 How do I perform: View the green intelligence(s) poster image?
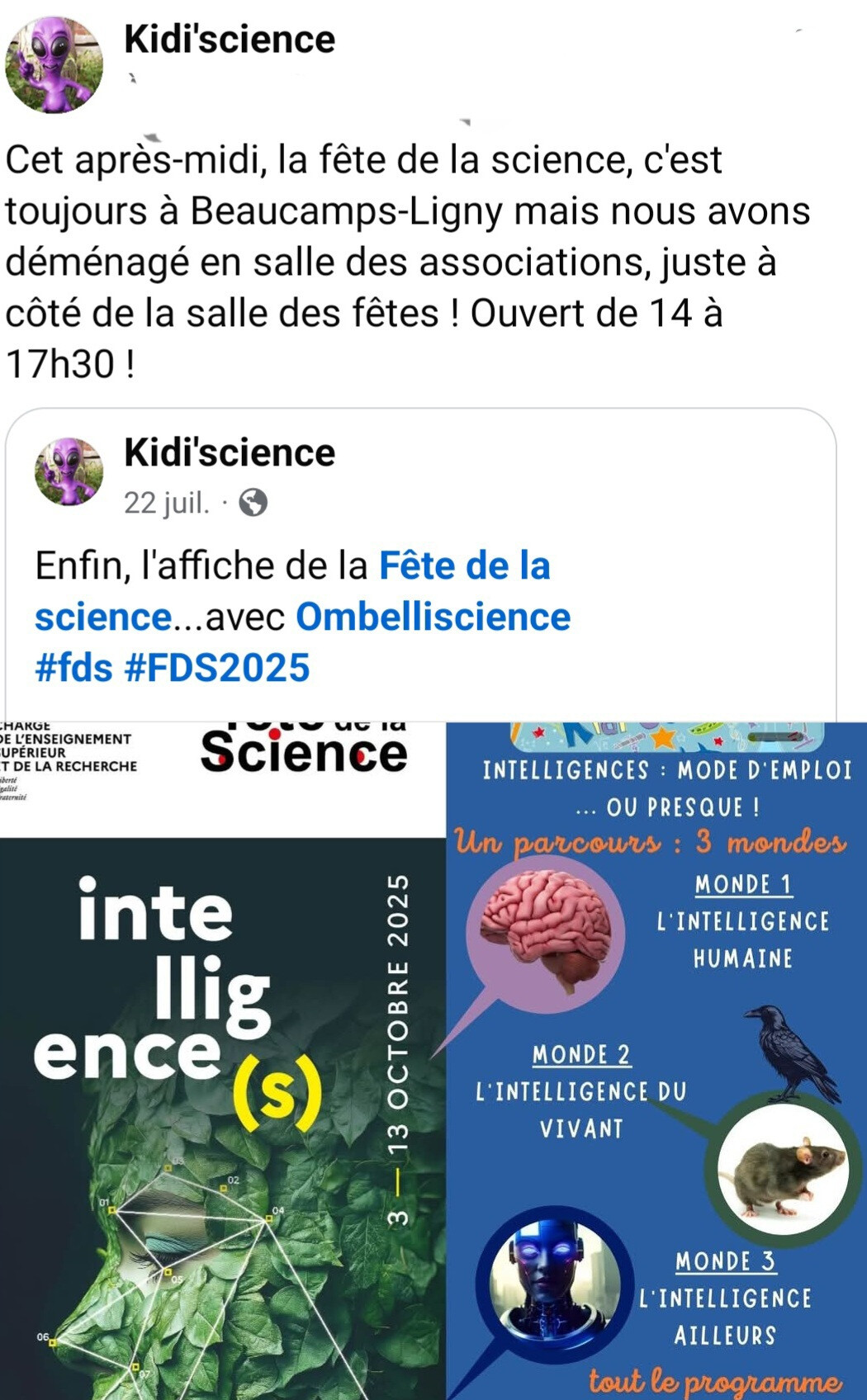(223, 1061)
